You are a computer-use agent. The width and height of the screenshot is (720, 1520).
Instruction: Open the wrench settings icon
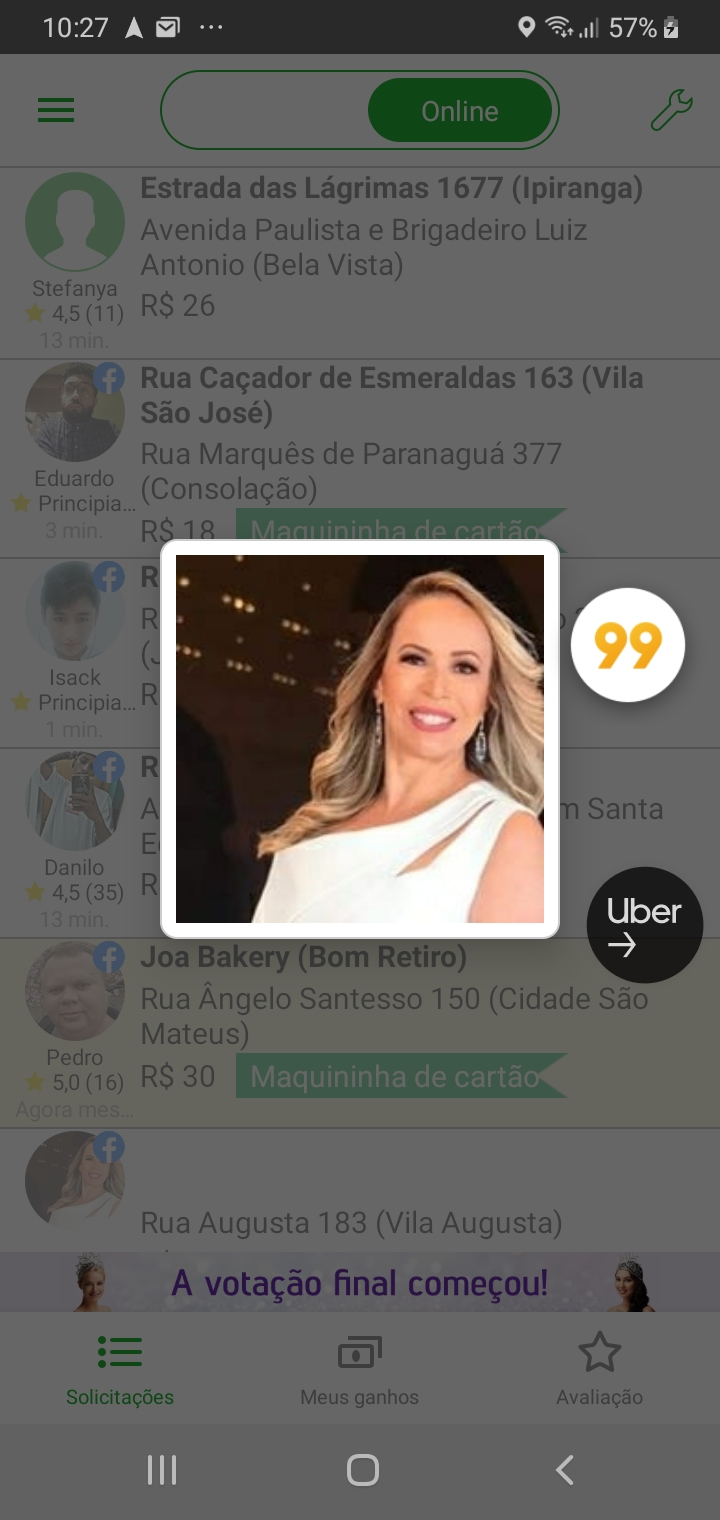point(671,110)
